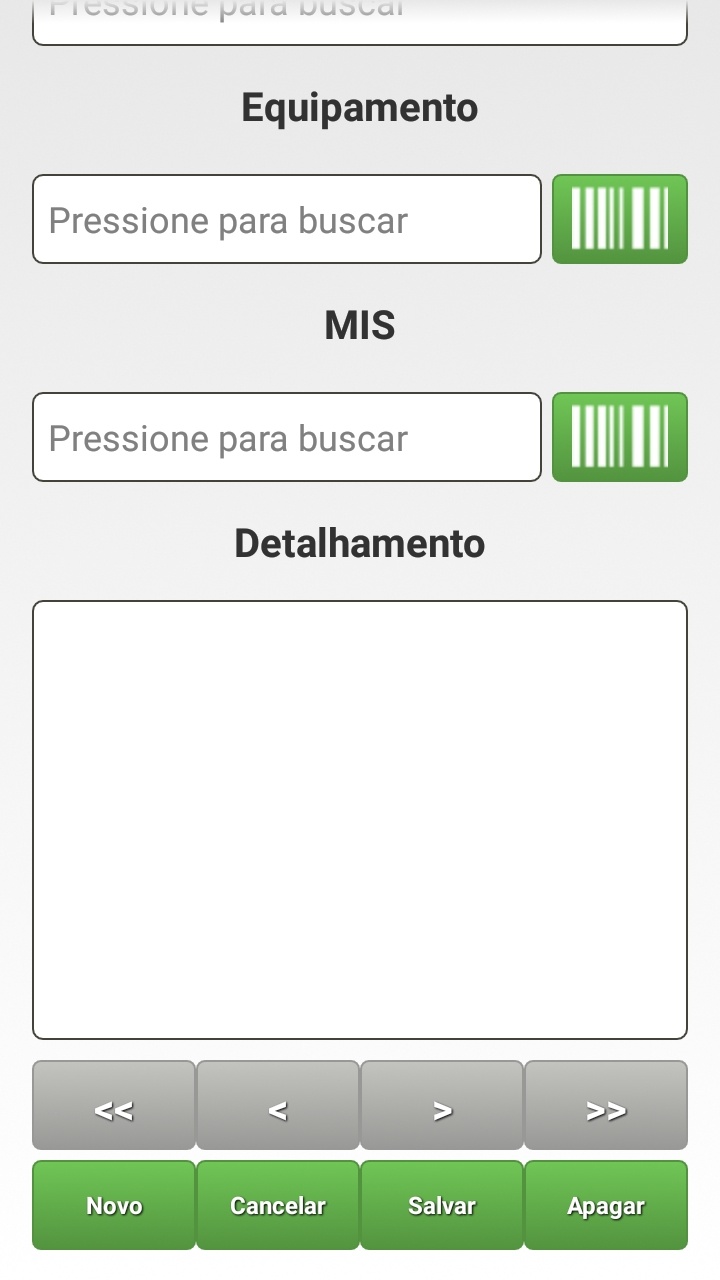This screenshot has height=1280, width=720.
Task: Jump to last record with >> button
Action: point(606,1106)
